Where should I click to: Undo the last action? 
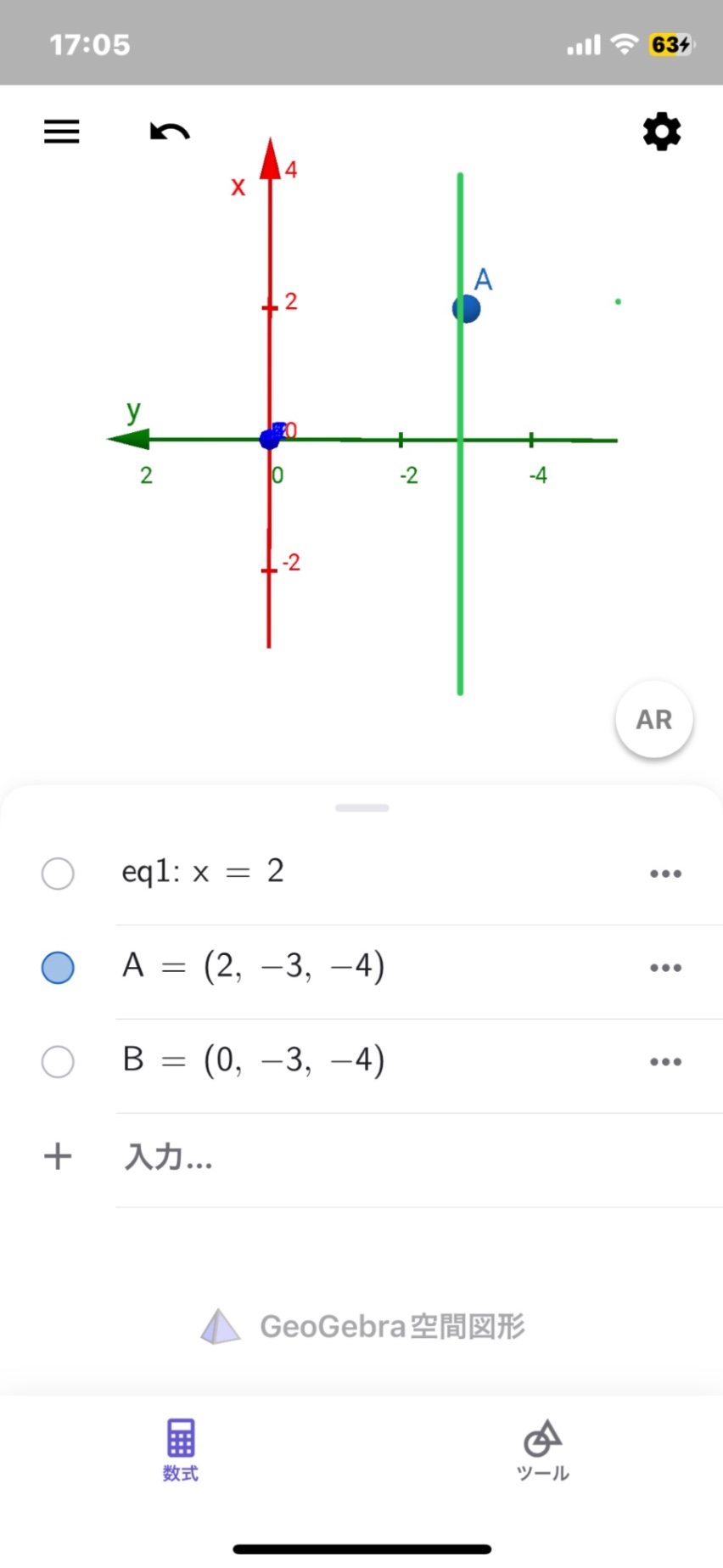[170, 132]
